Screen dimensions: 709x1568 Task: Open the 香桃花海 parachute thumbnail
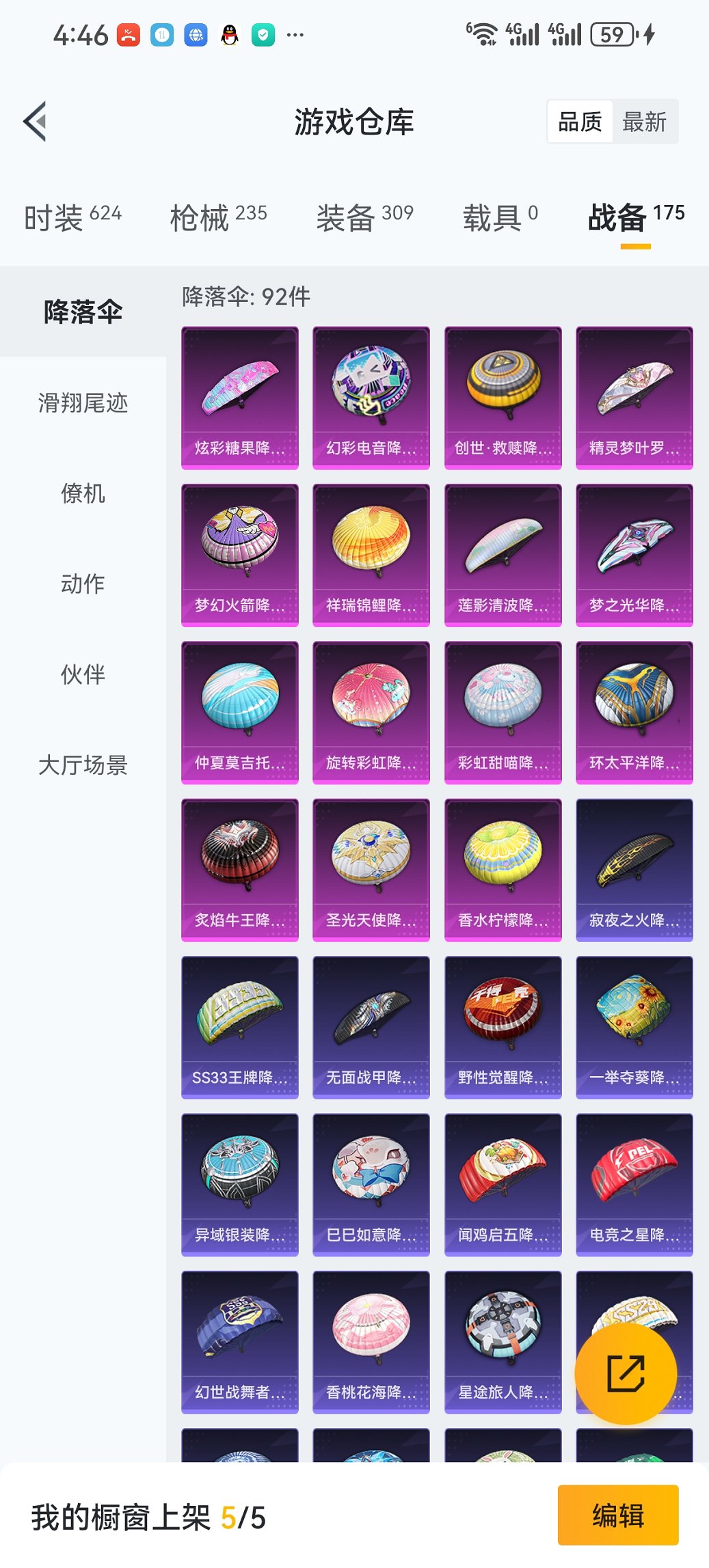tap(371, 1340)
